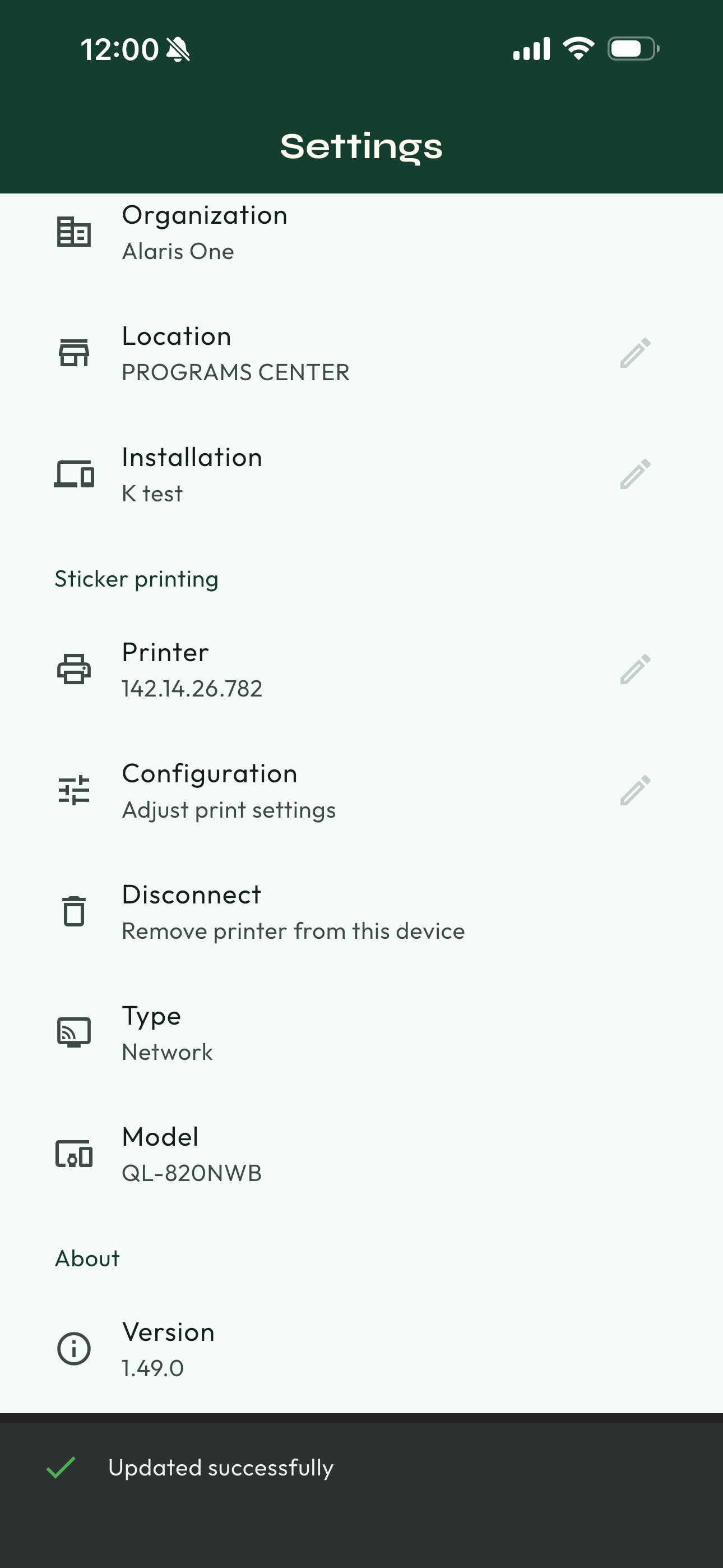This screenshot has width=723, height=1568.
Task: Disconnect printer from this device
Action: [292, 912]
